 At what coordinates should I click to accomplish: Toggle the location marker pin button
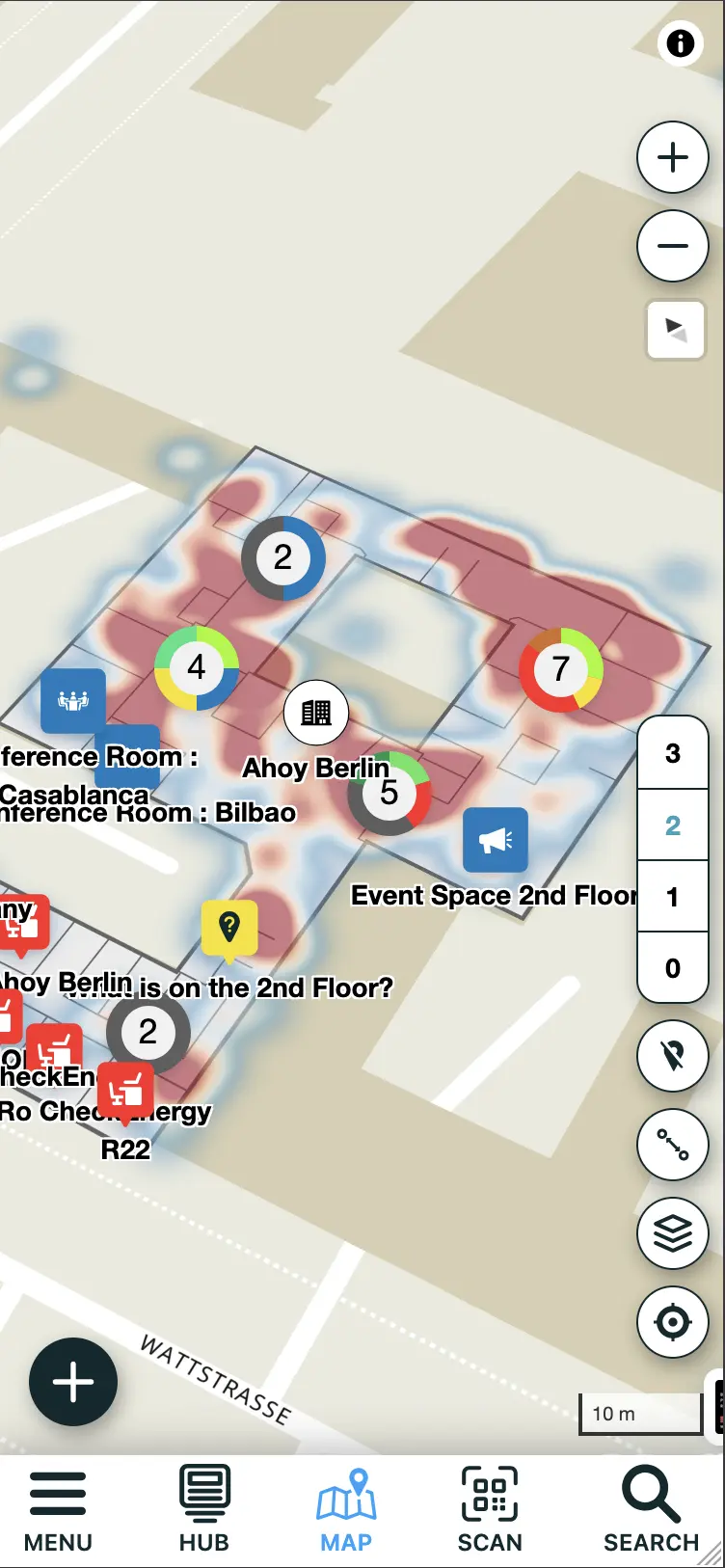click(673, 1056)
